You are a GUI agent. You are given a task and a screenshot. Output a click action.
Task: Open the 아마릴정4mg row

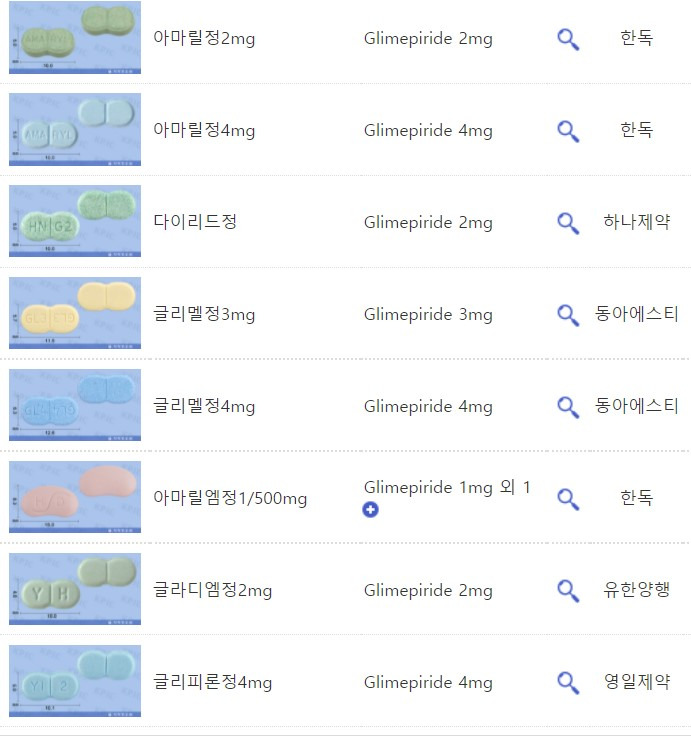point(204,131)
